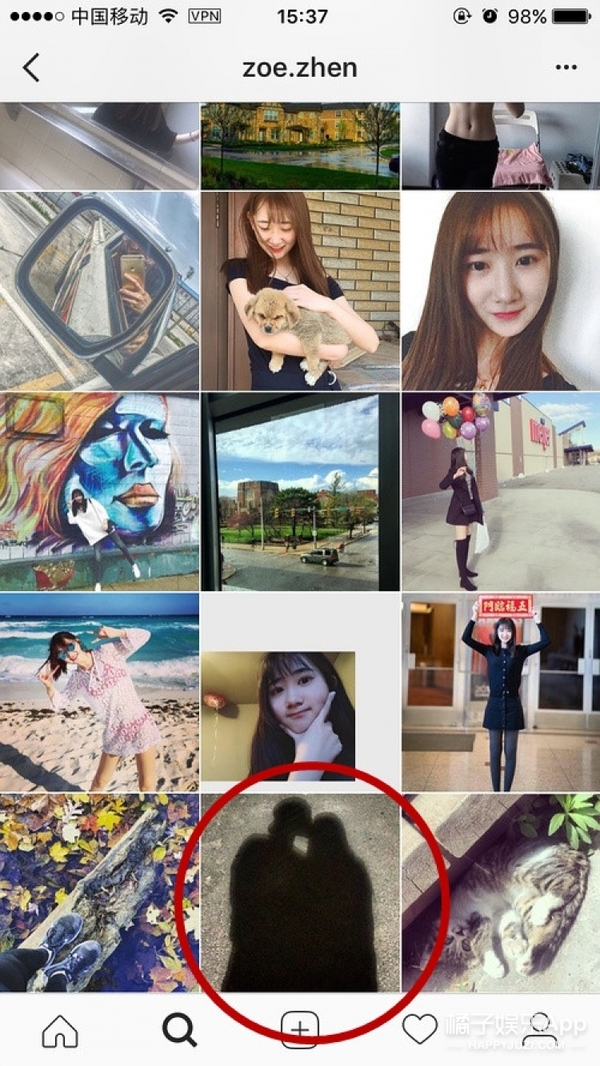This screenshot has width=600, height=1066.
Task: Open the window view landscape photo
Action: coord(299,491)
